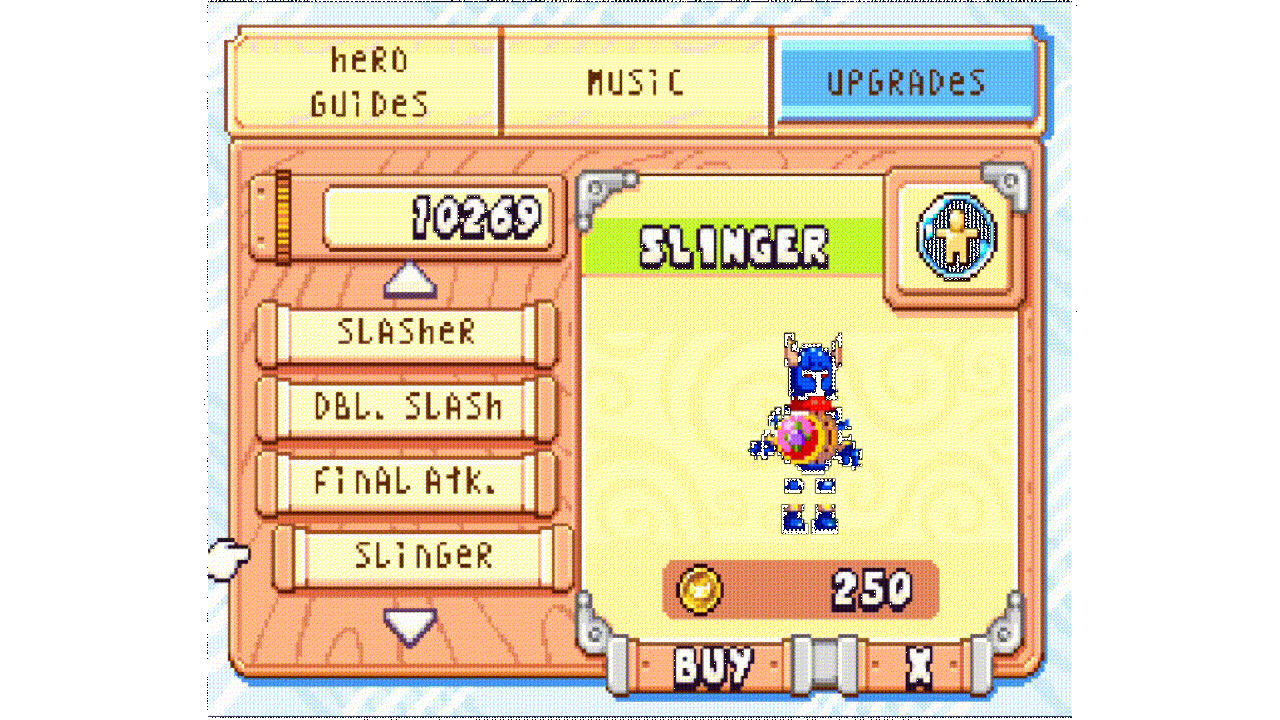Select the Slinger upgrade row

[x=422, y=556]
